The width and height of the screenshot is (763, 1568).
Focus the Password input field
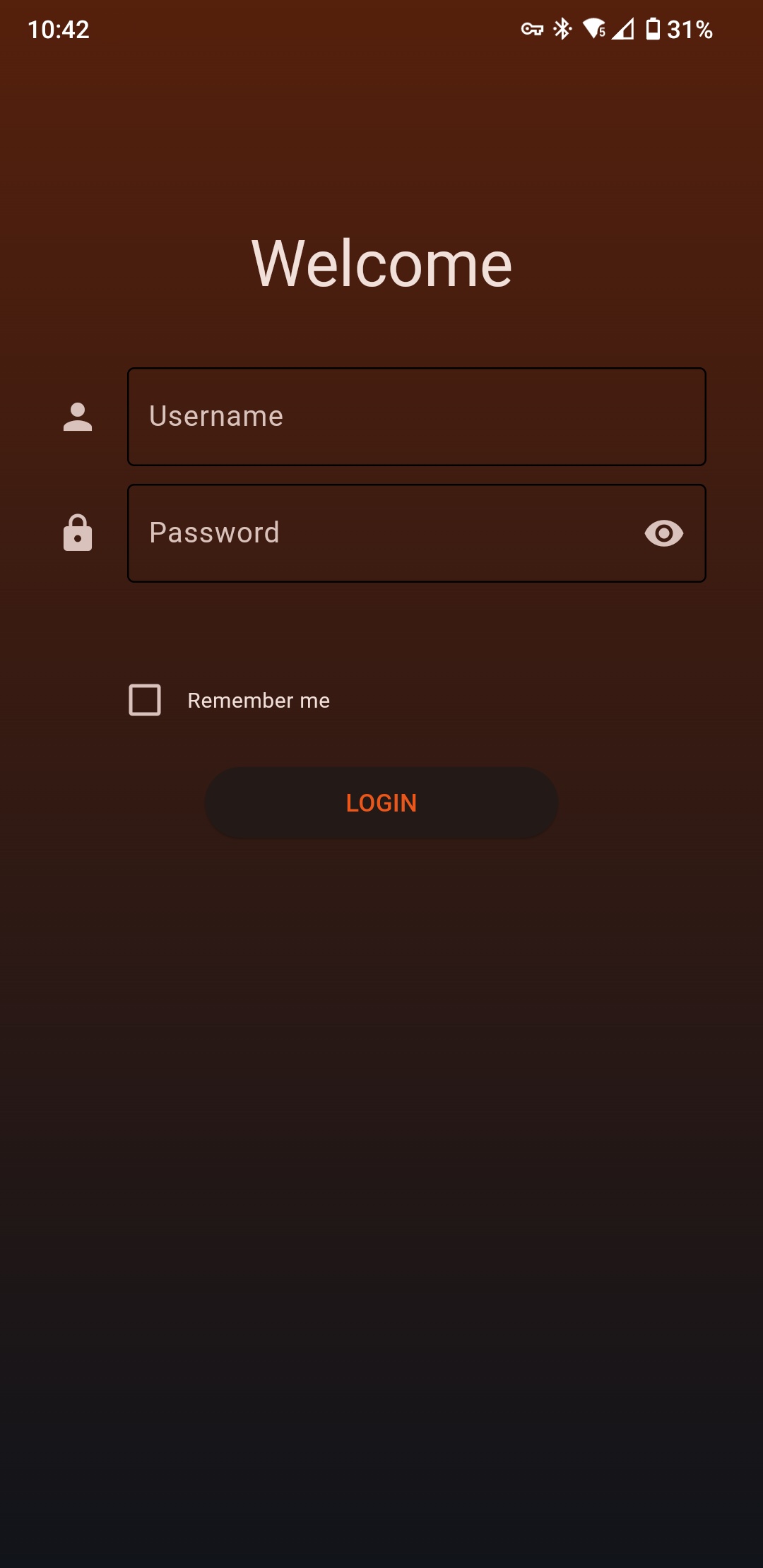pos(417,533)
